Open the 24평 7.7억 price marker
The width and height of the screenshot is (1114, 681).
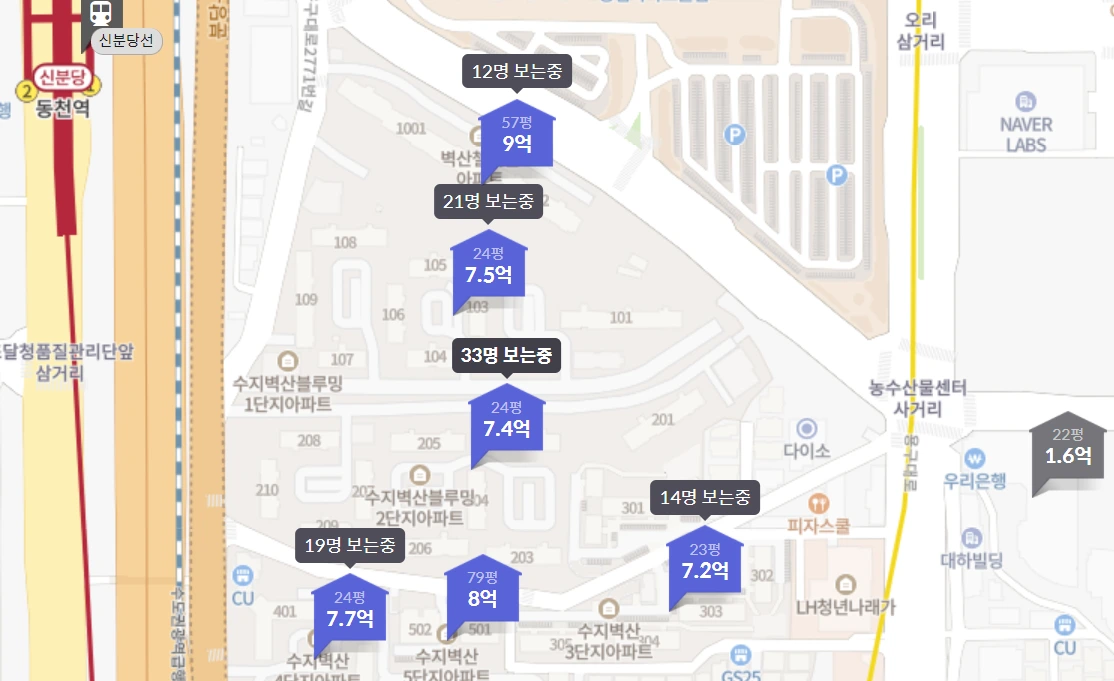(x=349, y=611)
